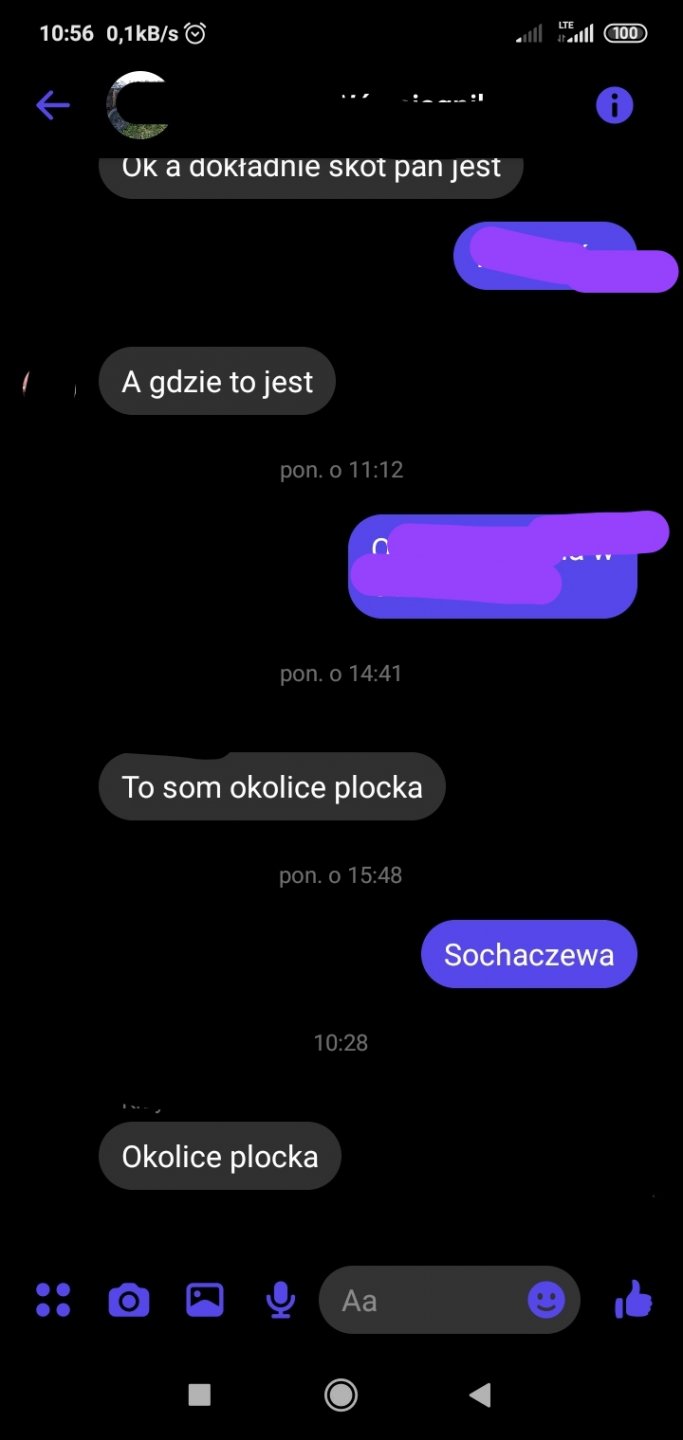Open the emoji picker in the message field

(x=546, y=1300)
